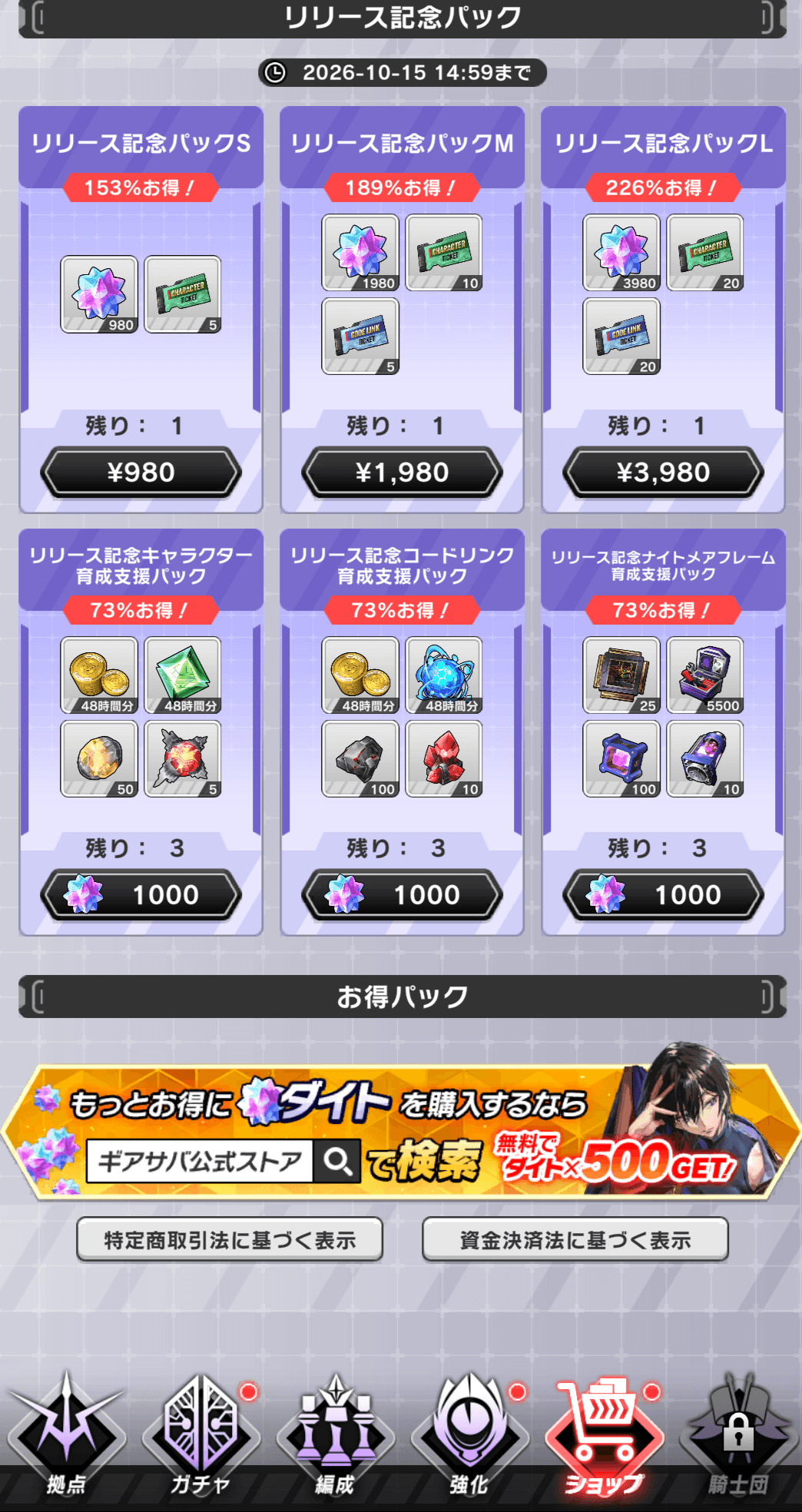802x1512 pixels.
Task: View 特定商取引法に基づく表示
Action: pos(230,1239)
